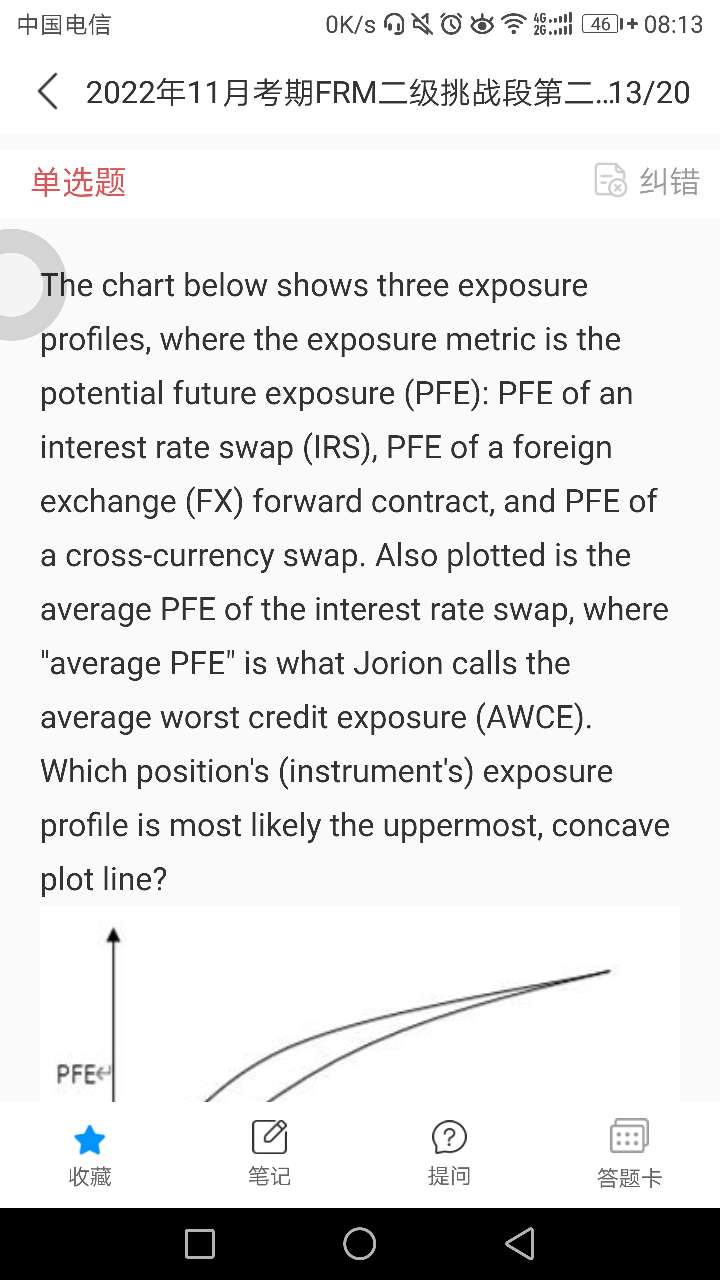Report an error with 纠错
The image size is (720, 1280).
[647, 181]
